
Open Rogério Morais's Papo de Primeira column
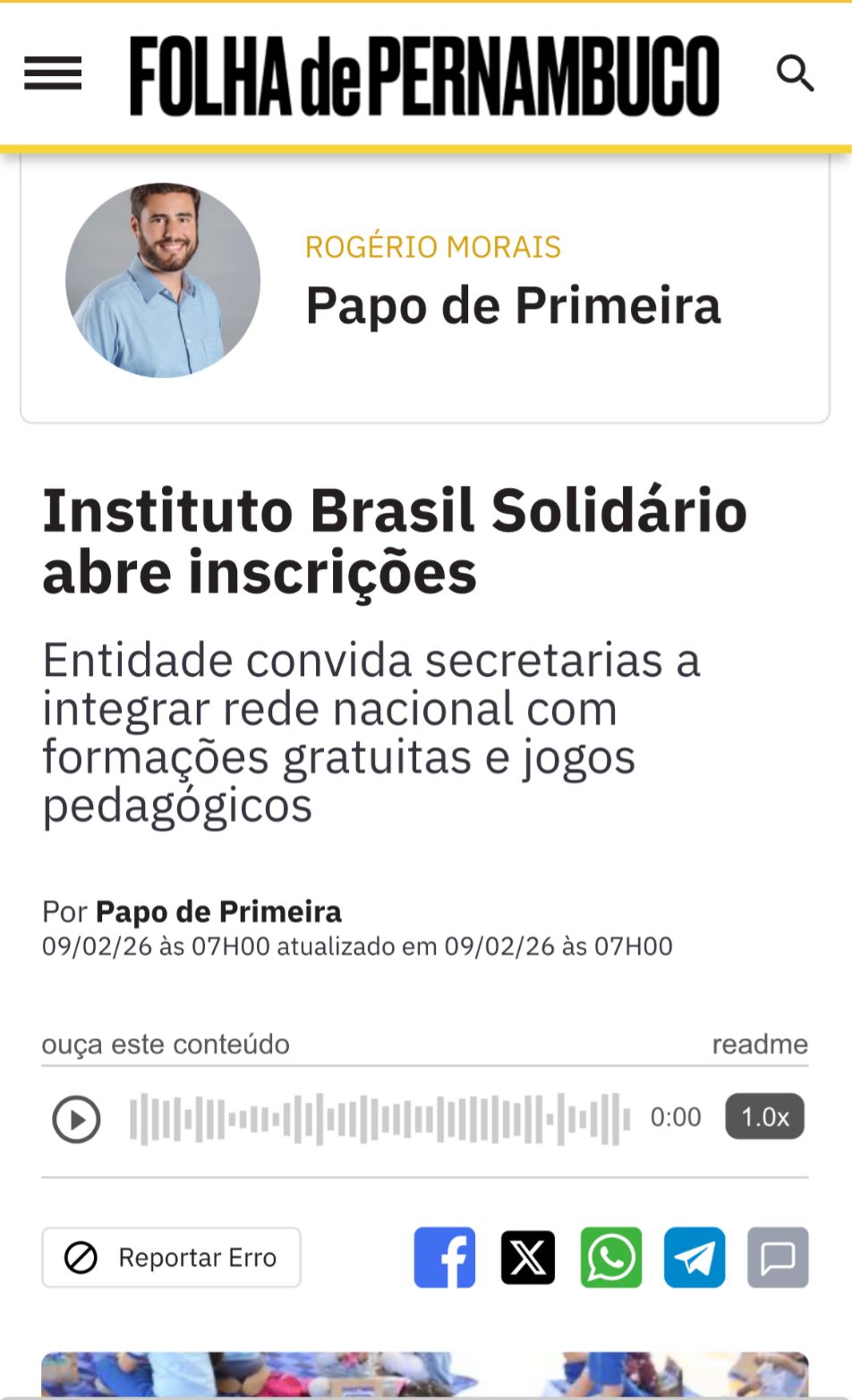coord(512,304)
